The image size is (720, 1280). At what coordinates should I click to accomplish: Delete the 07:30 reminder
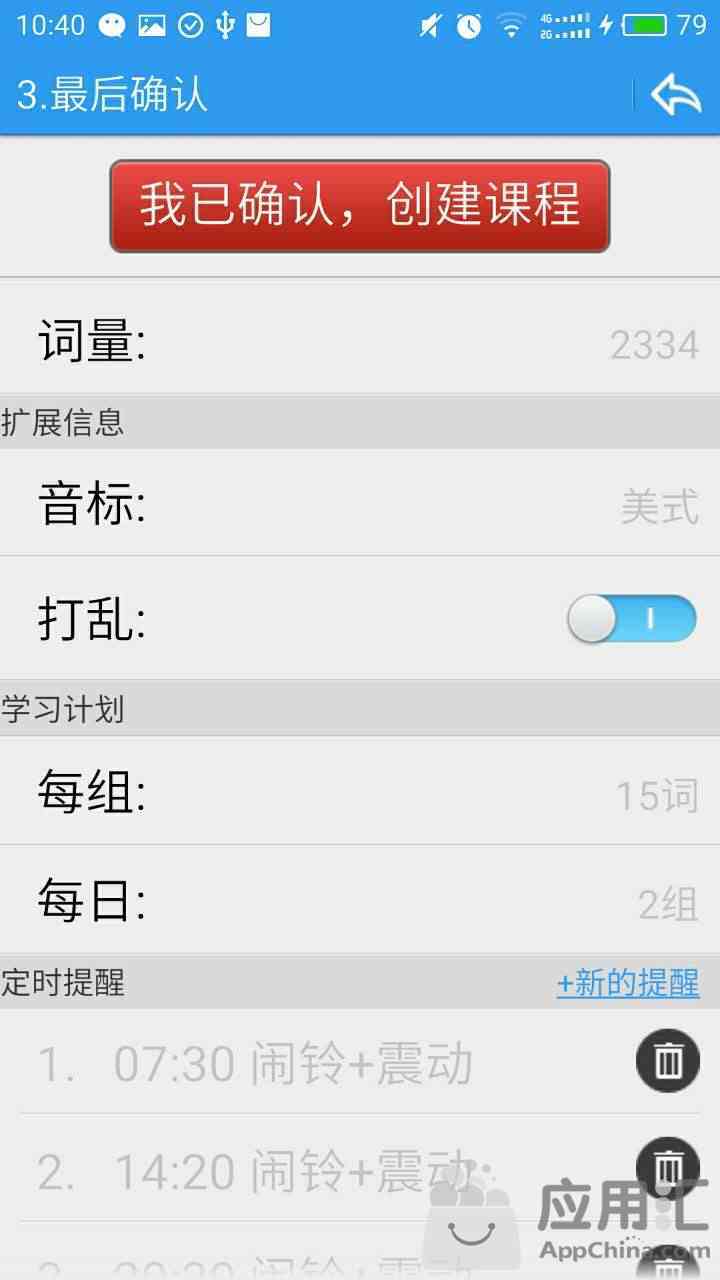668,1060
